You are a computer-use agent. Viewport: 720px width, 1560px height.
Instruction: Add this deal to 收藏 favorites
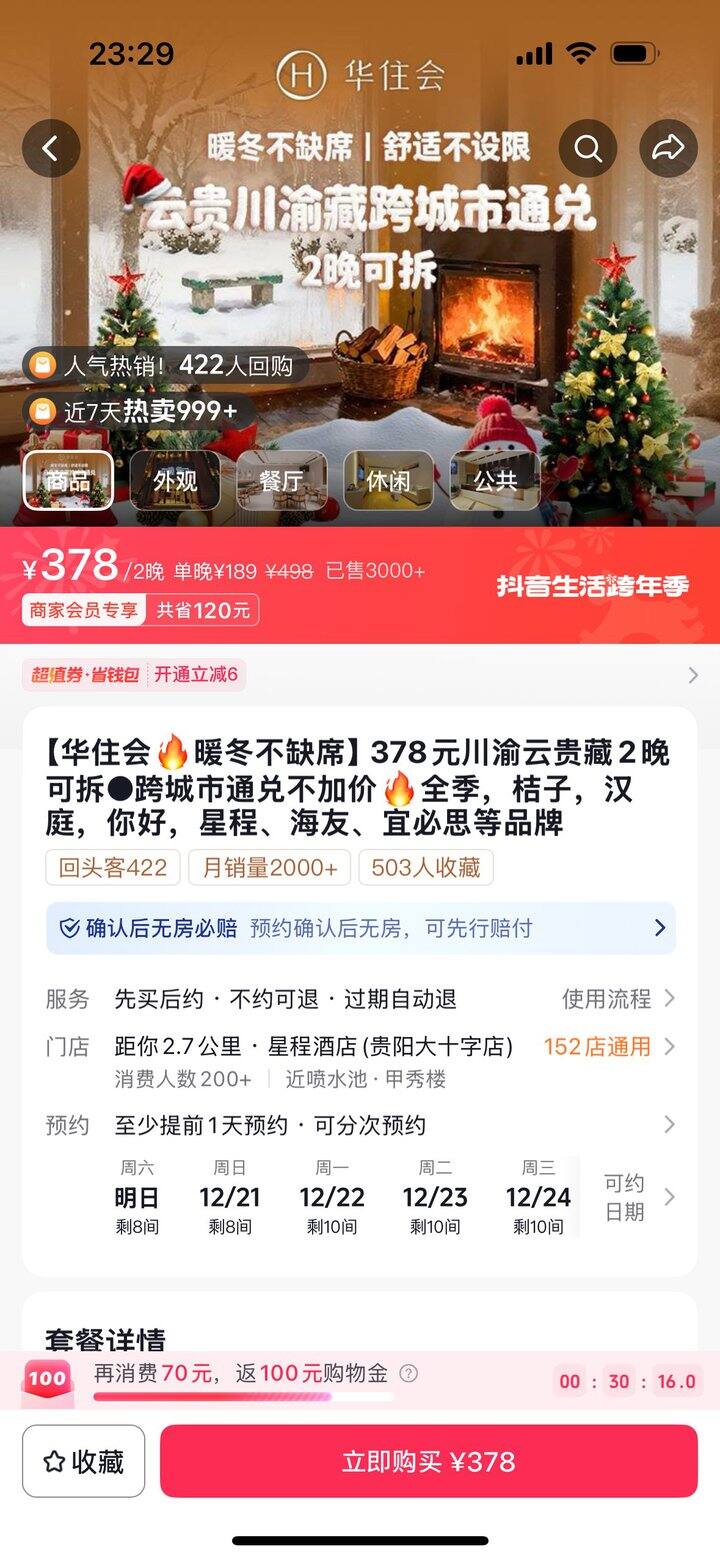tap(84, 1461)
